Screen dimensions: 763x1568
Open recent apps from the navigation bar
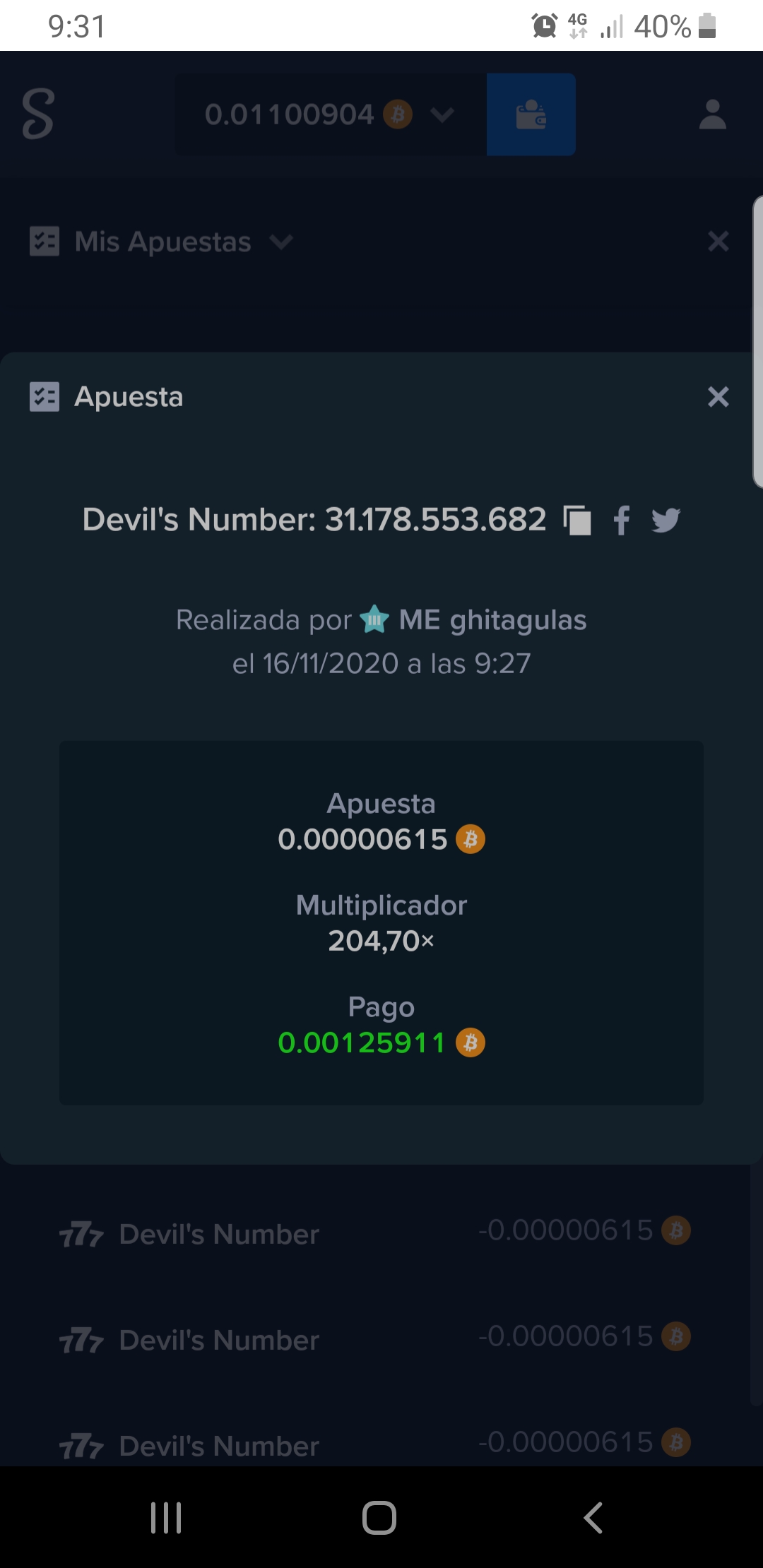tap(166, 1517)
